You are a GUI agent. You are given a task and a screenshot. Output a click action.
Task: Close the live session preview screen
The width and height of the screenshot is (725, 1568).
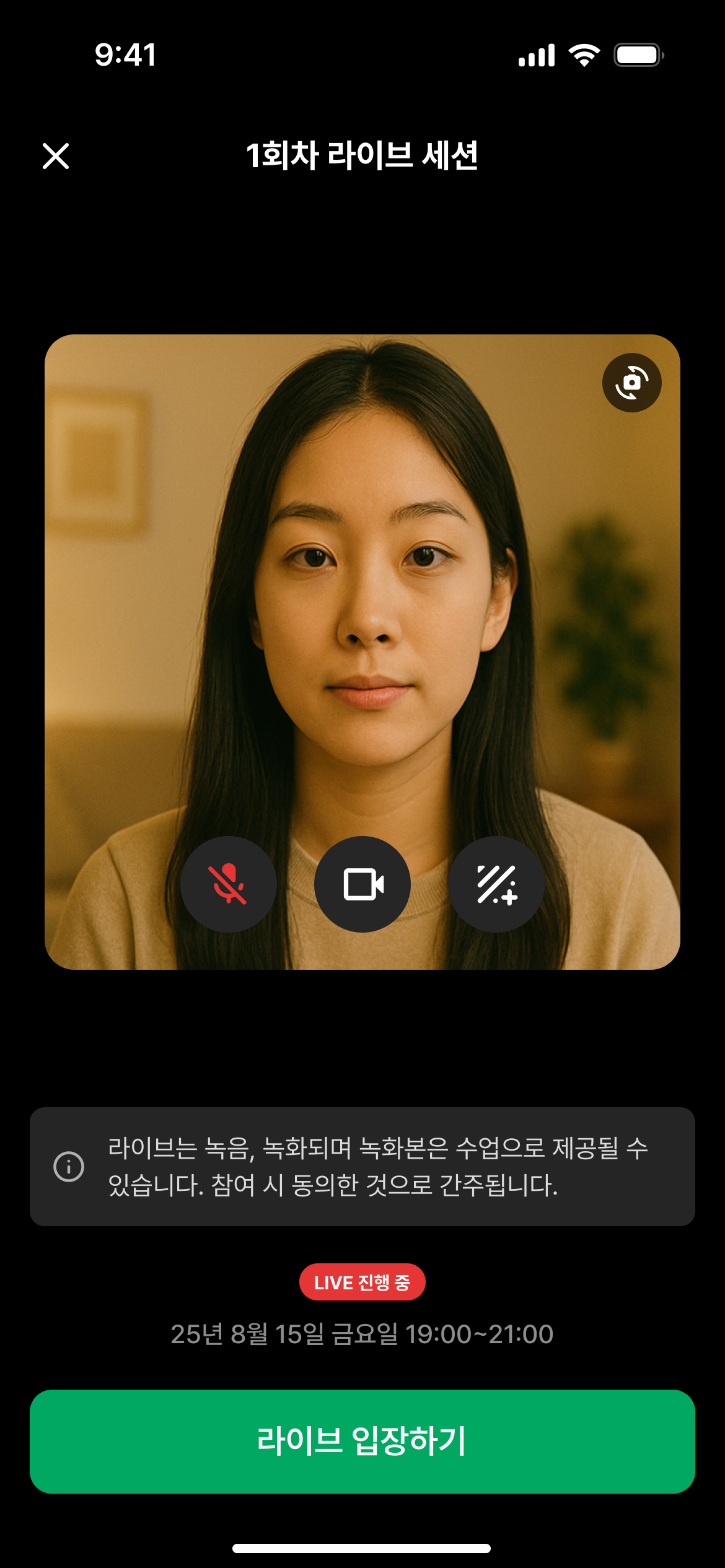tap(56, 156)
